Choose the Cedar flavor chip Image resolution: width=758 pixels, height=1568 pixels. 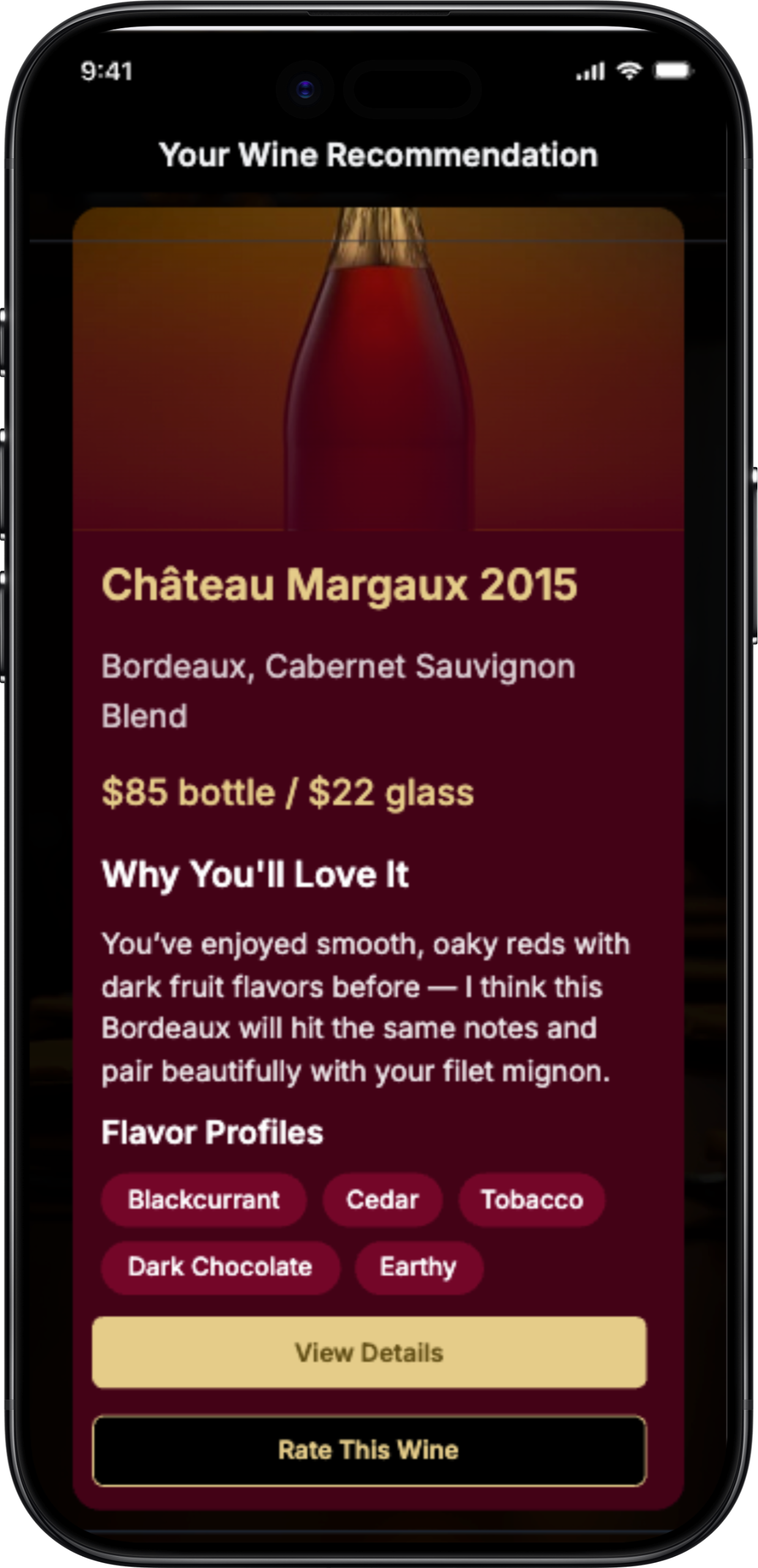point(382,1199)
